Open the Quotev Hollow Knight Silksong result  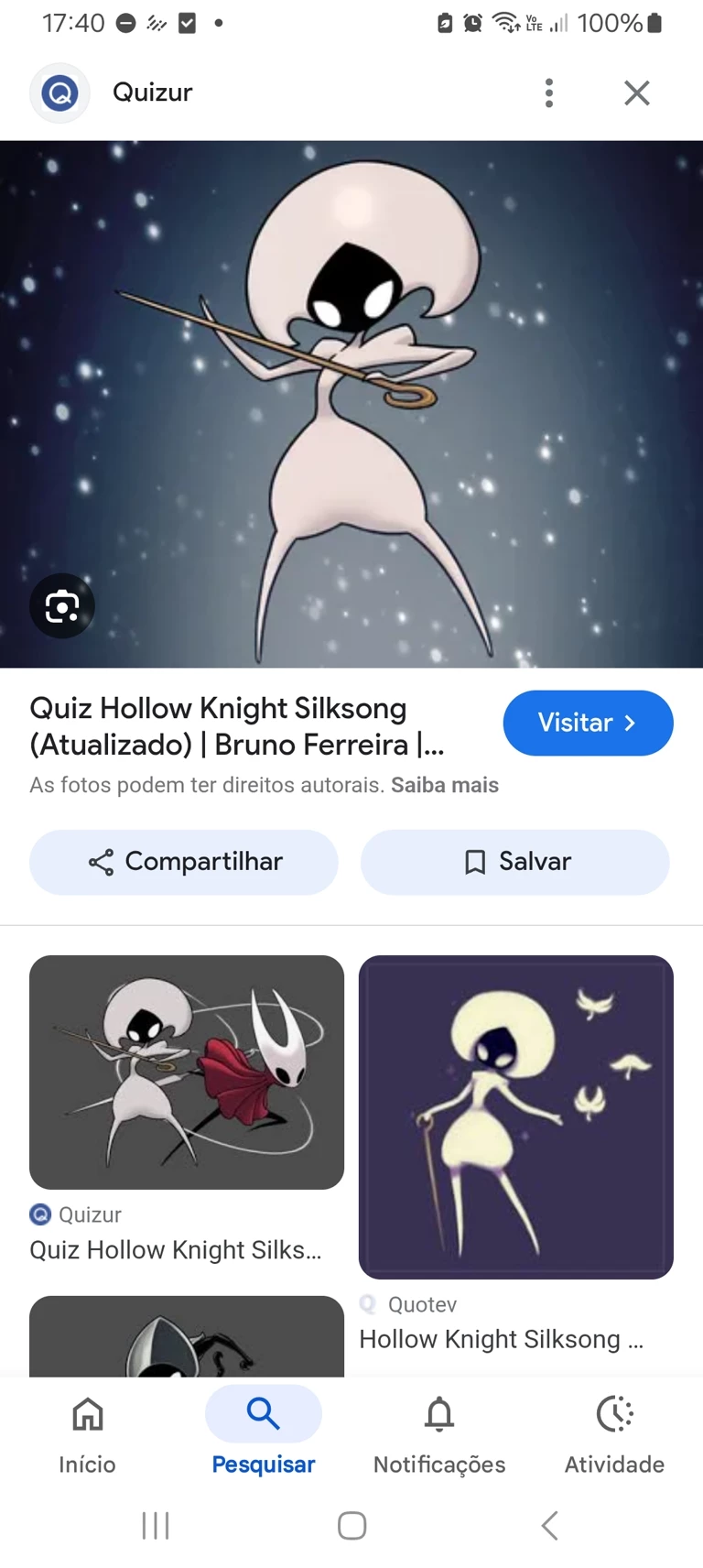coord(515,1117)
